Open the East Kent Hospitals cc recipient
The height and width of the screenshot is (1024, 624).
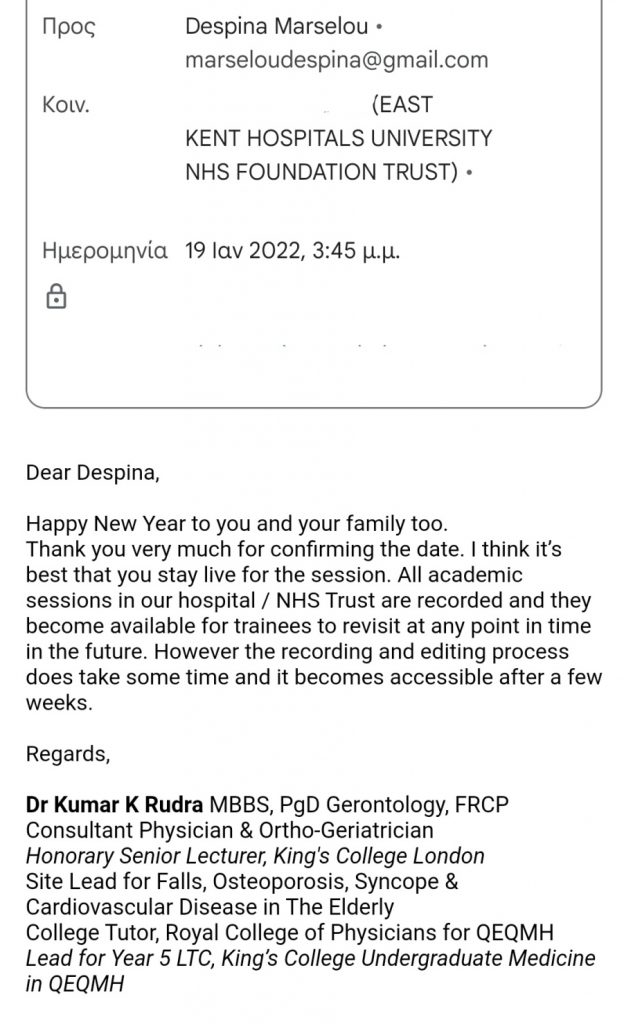(x=338, y=138)
